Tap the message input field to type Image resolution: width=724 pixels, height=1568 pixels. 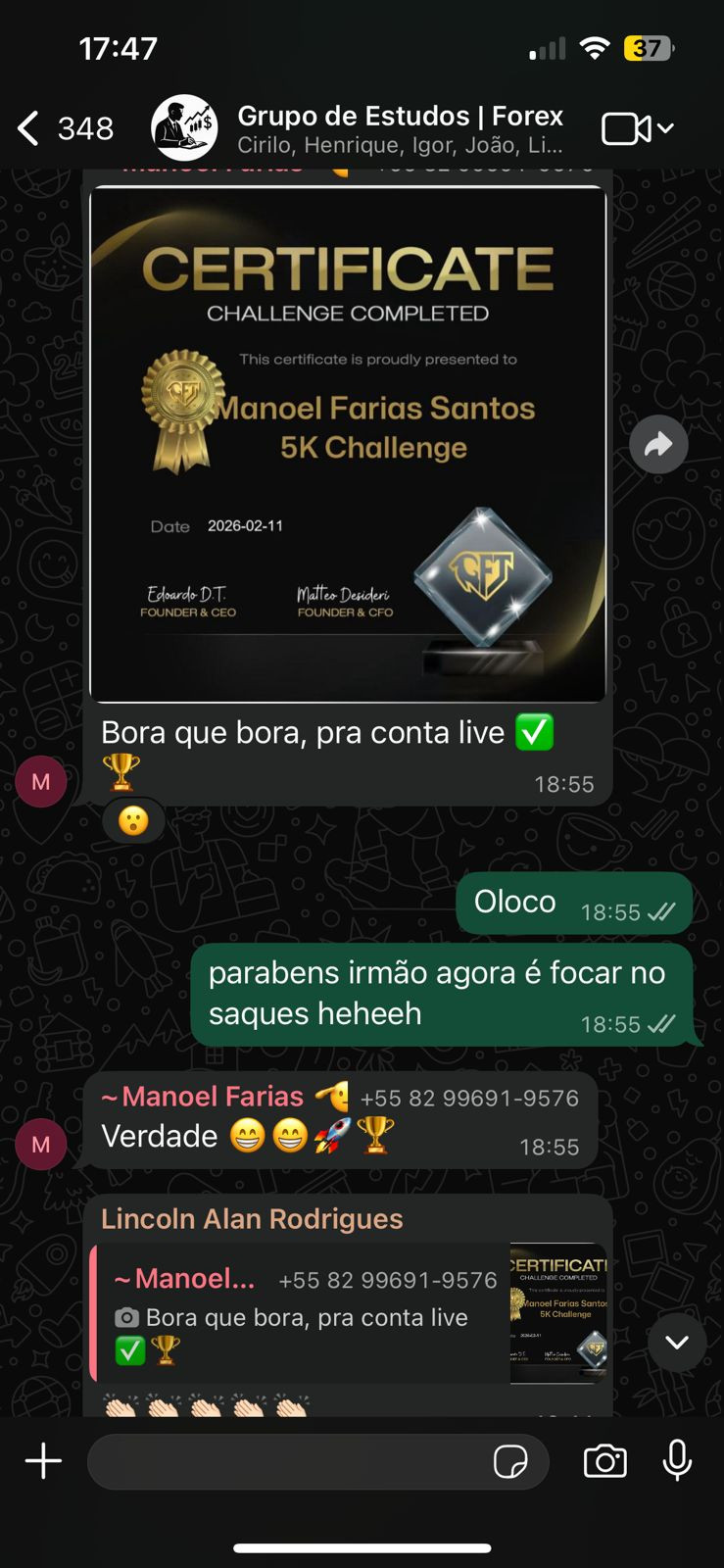point(294,1461)
